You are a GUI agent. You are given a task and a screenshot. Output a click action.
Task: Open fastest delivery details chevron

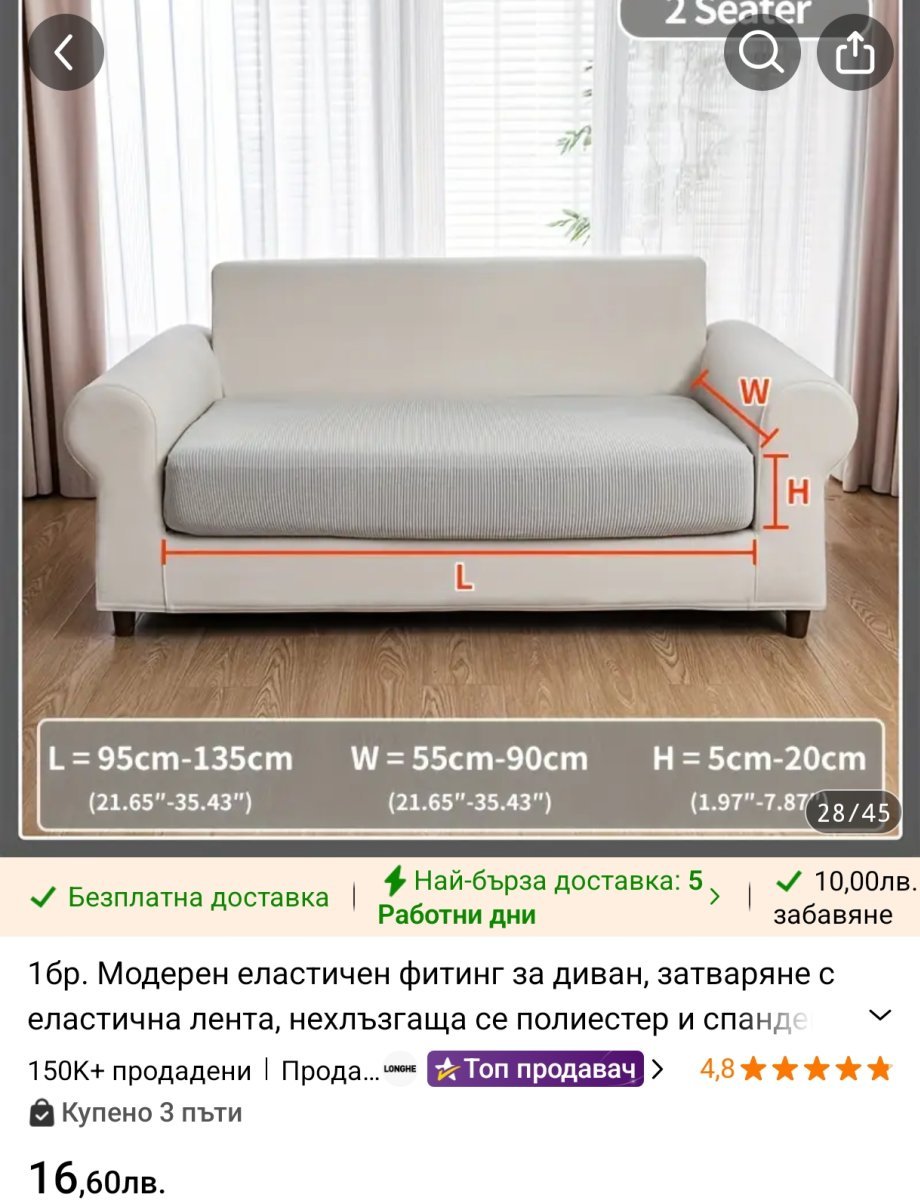(x=714, y=896)
